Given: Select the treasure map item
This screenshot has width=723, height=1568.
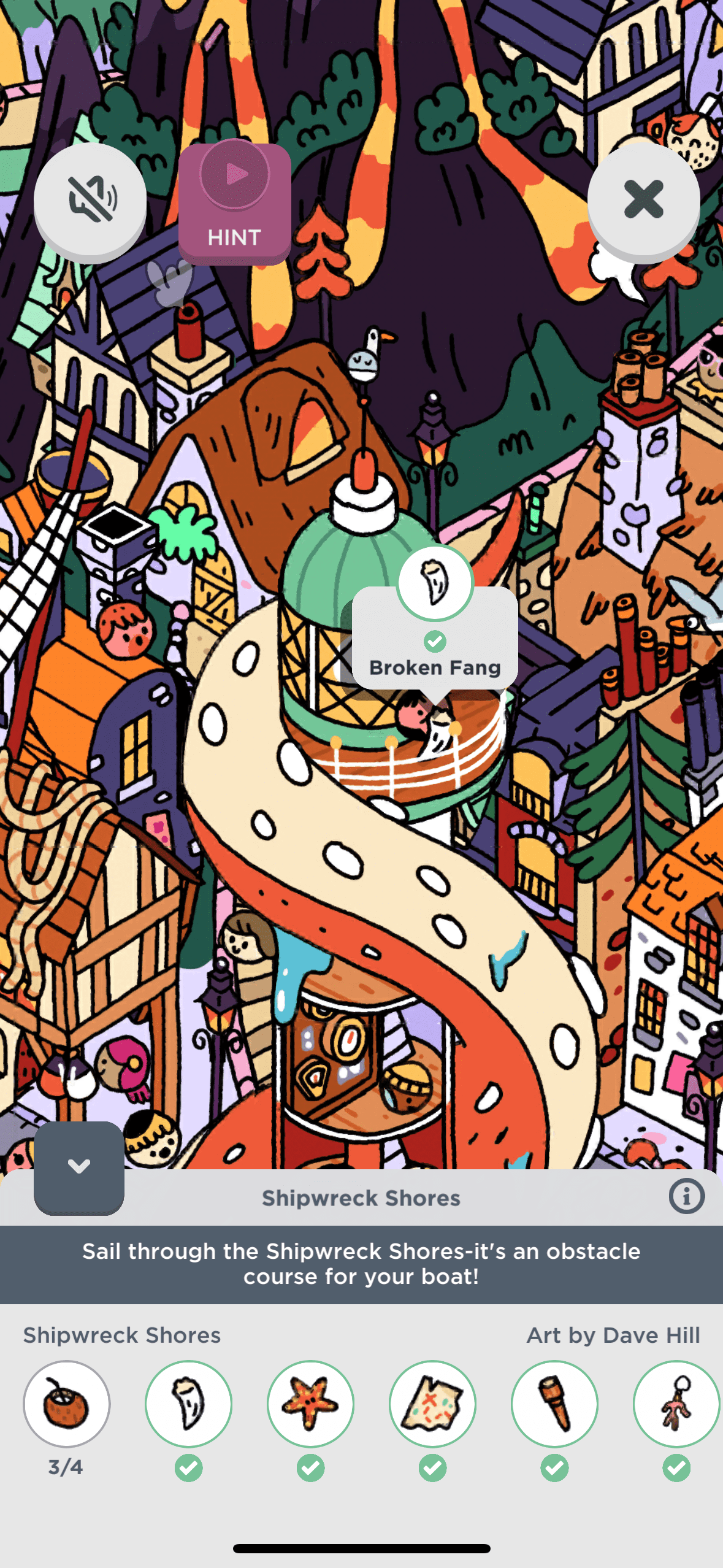Looking at the screenshot, I should pyautogui.click(x=432, y=1404).
